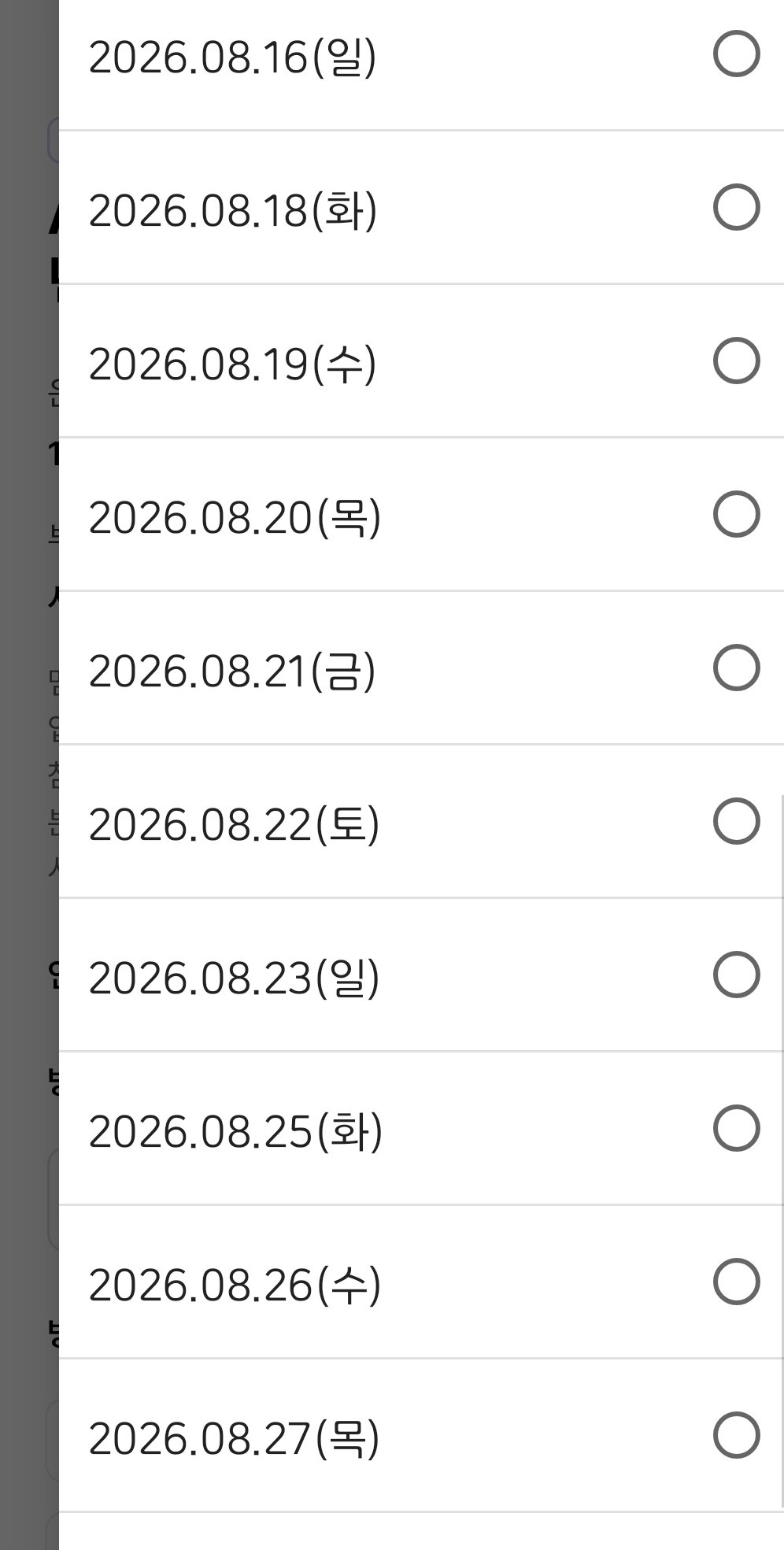Select Sunday 2026.08.23(일)
Screen dimensions: 784x1550
point(421,975)
